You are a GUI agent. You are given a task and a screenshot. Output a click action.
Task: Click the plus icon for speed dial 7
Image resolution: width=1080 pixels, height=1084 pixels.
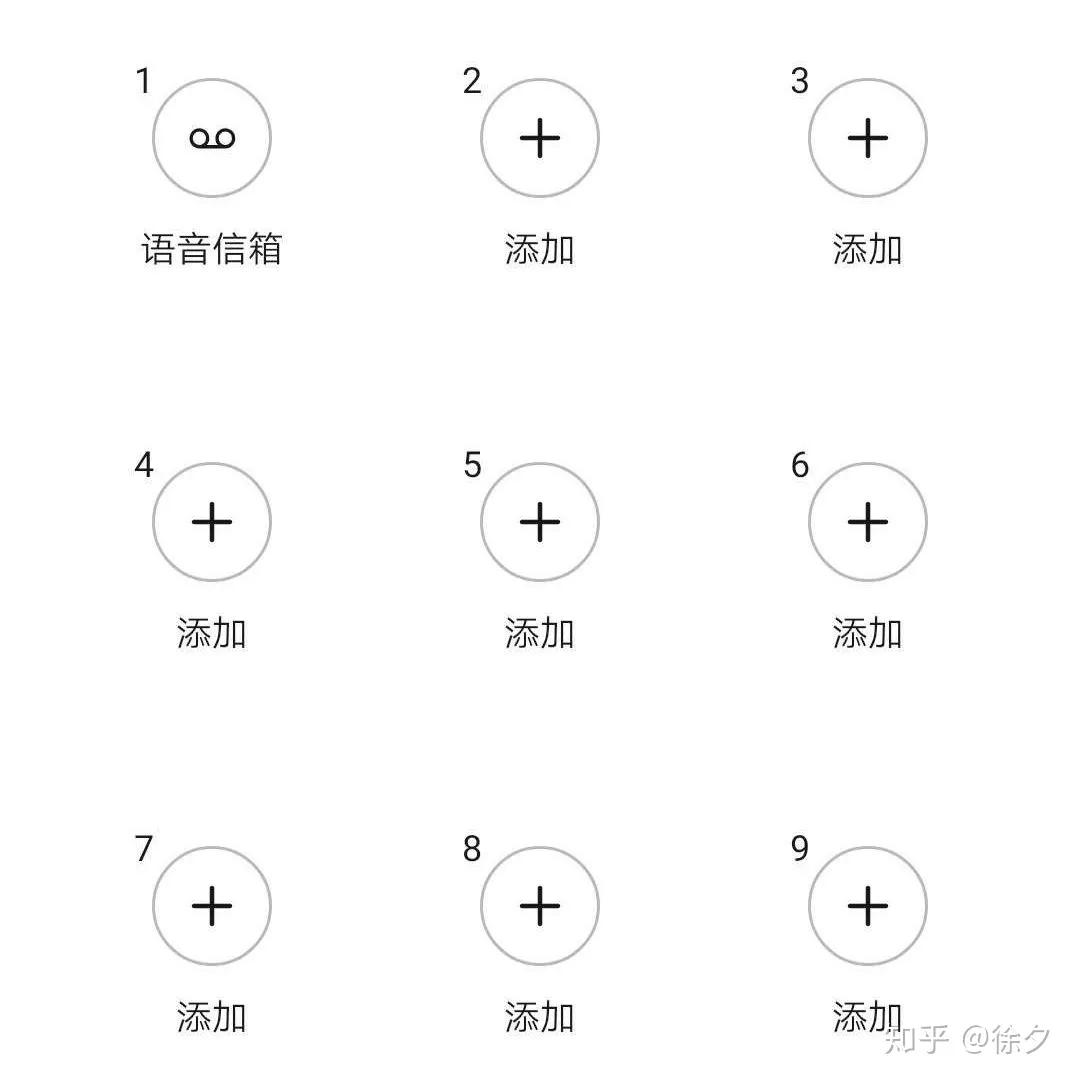click(x=211, y=906)
